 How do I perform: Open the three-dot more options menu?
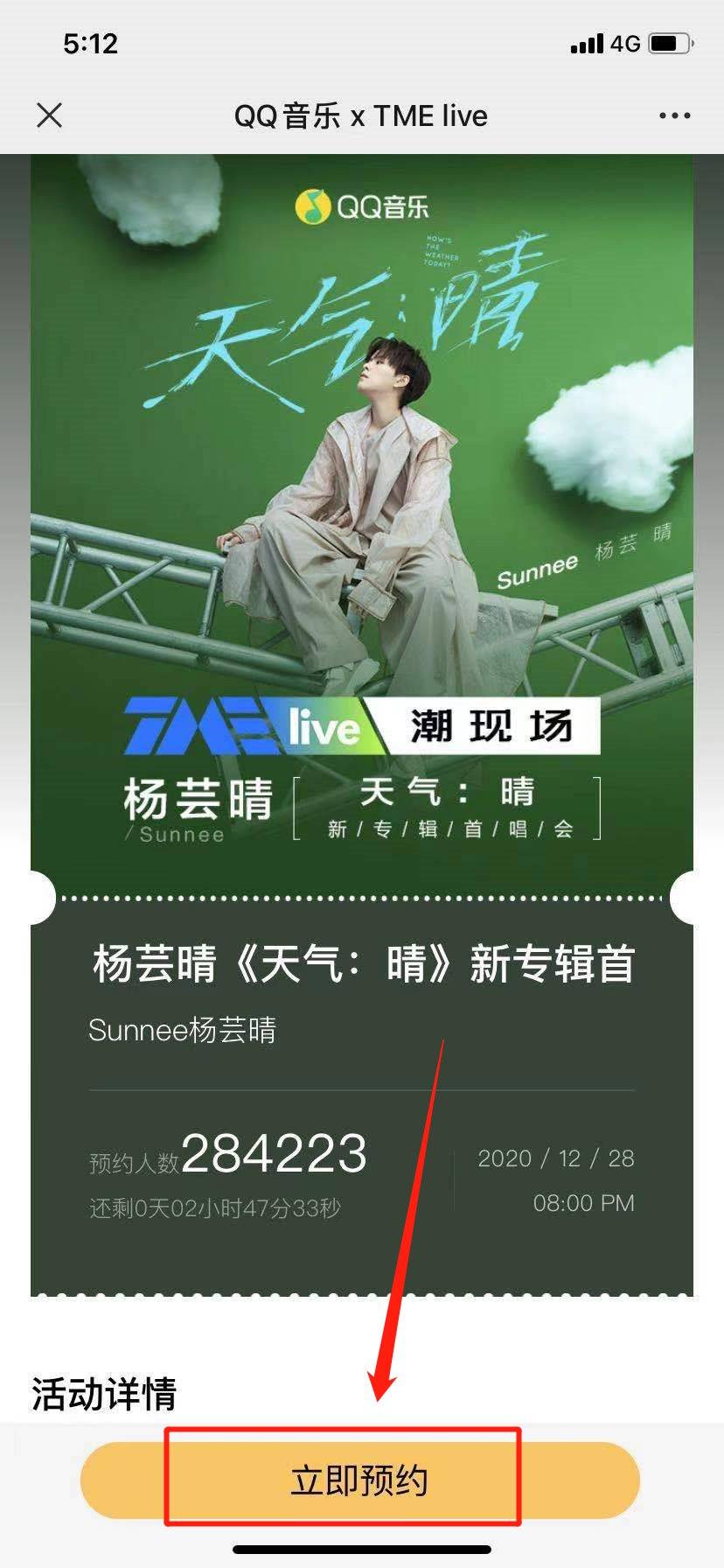(674, 115)
